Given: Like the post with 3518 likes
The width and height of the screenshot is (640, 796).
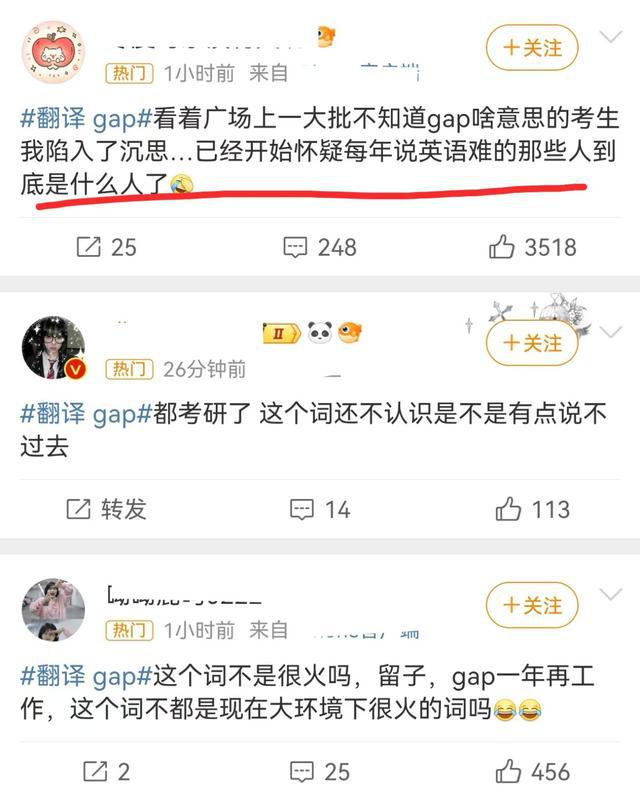Looking at the screenshot, I should [x=532, y=246].
